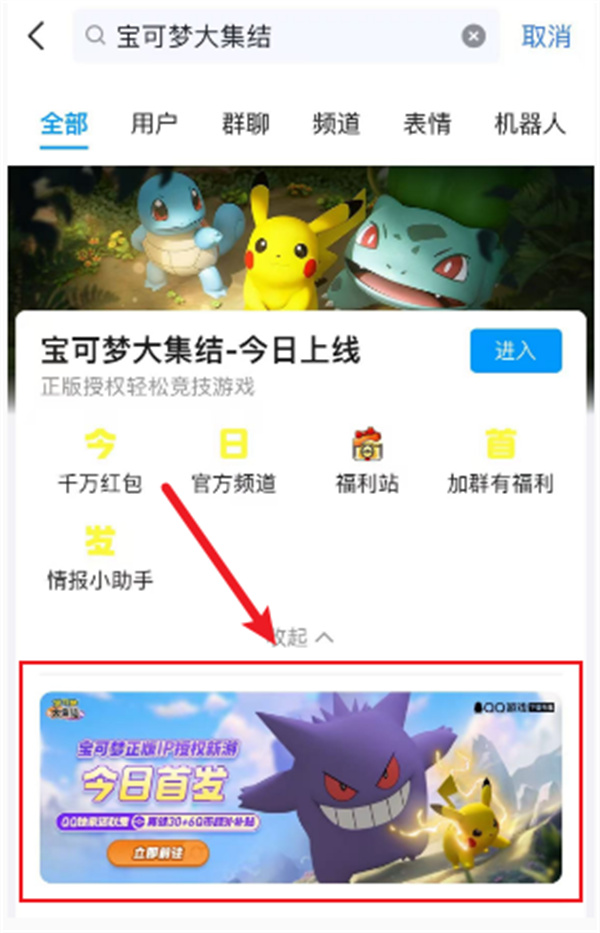The width and height of the screenshot is (600, 933).
Task: Switch to the 用户 tab
Action: [x=154, y=124]
